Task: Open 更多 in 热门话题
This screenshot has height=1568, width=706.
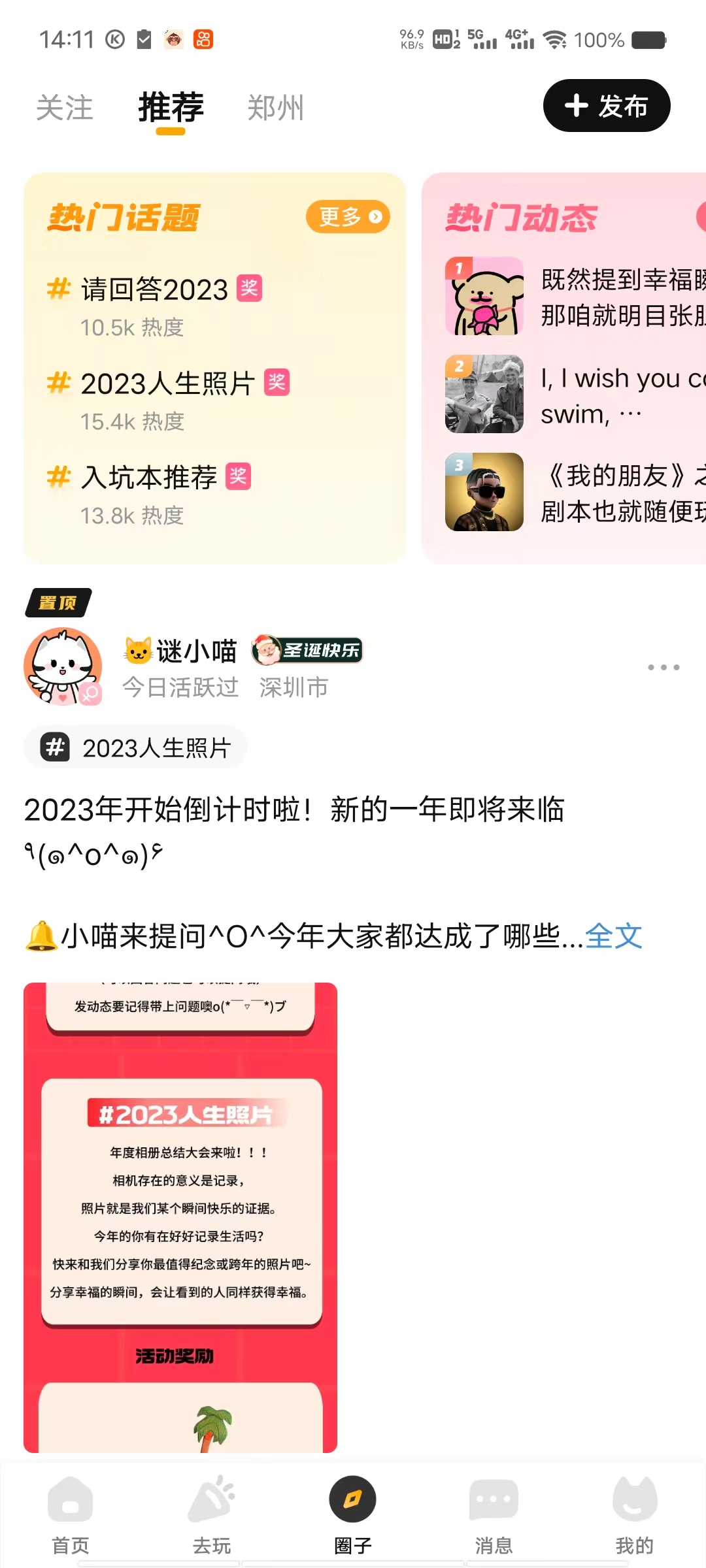Action: (348, 216)
